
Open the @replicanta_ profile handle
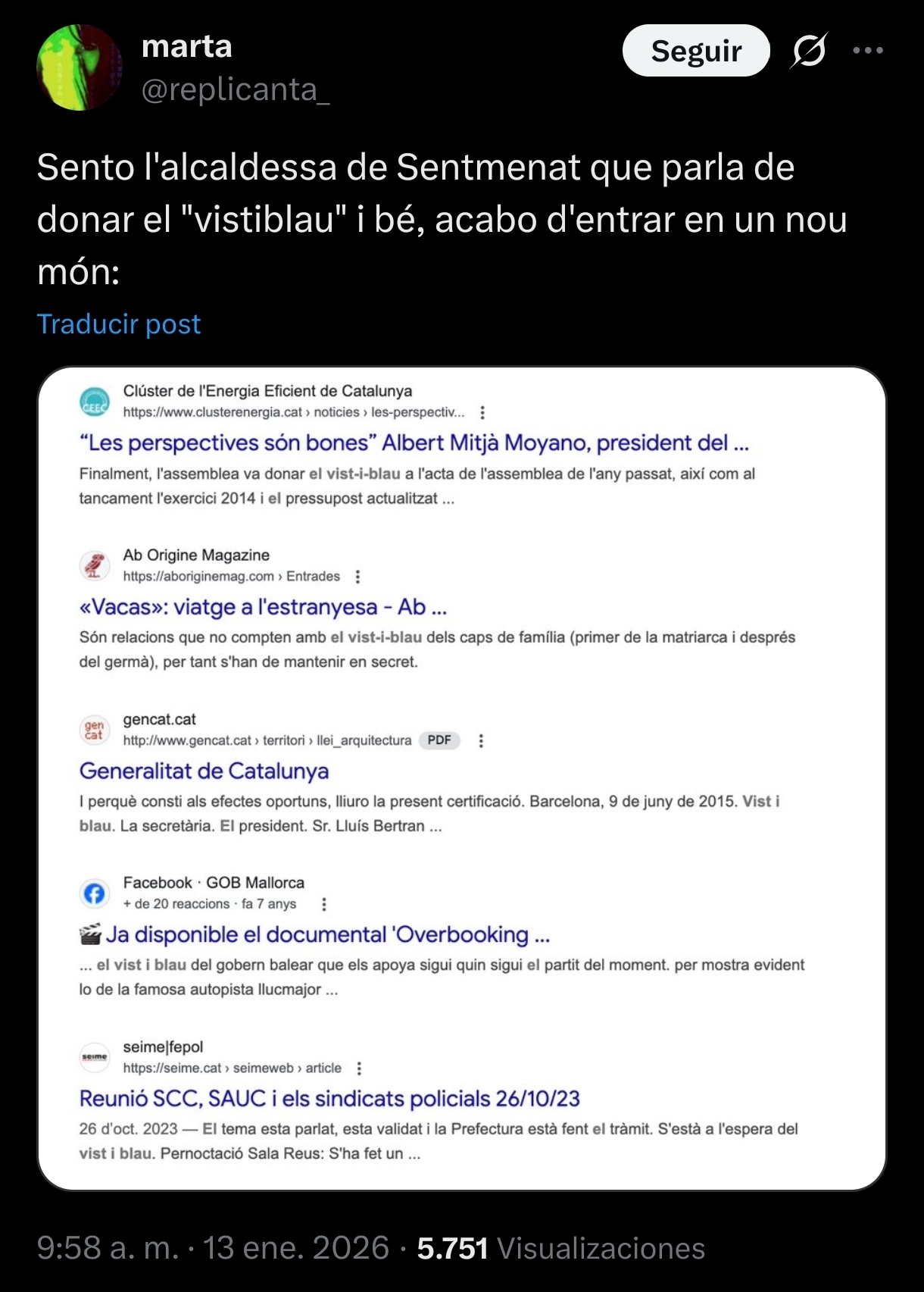coord(236,90)
